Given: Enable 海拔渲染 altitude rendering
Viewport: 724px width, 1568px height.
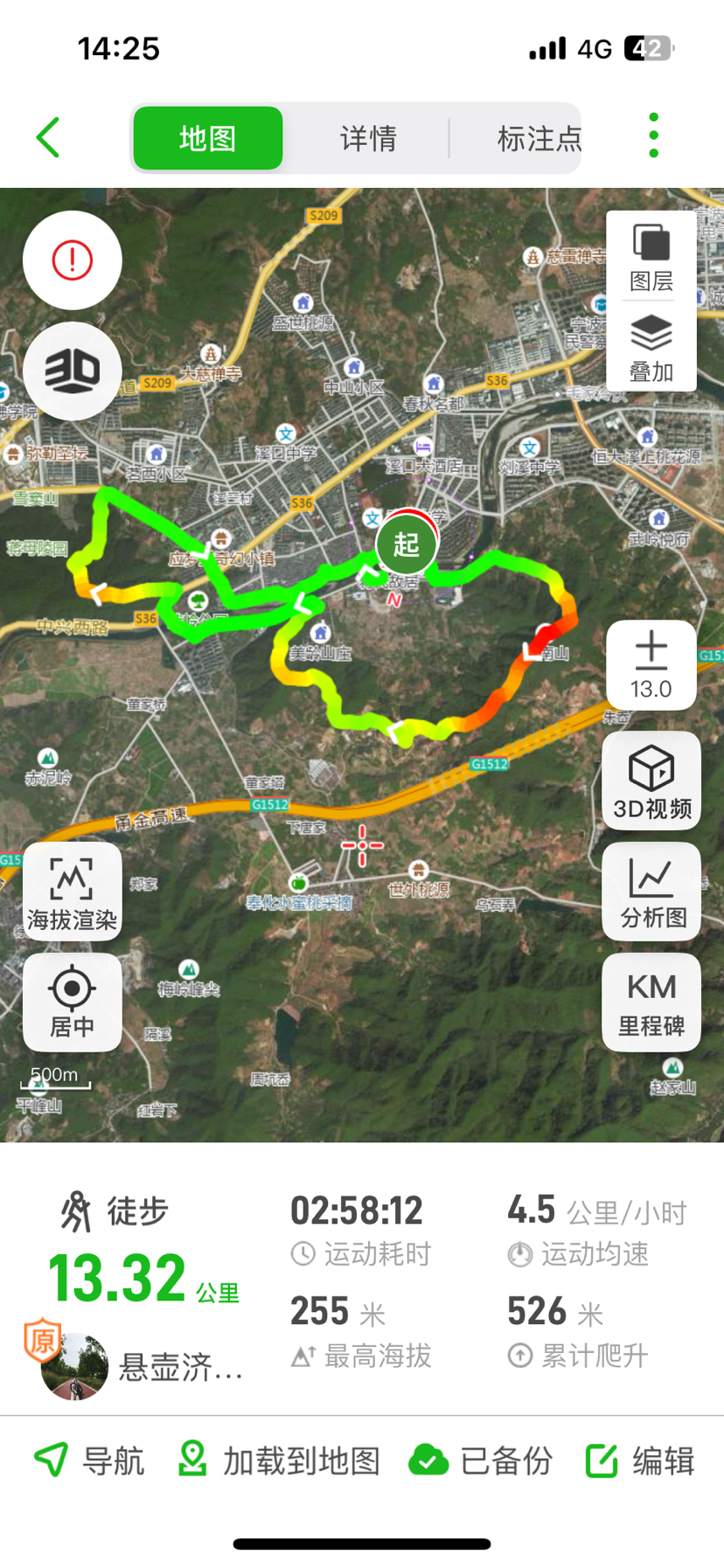Looking at the screenshot, I should pos(73,892).
